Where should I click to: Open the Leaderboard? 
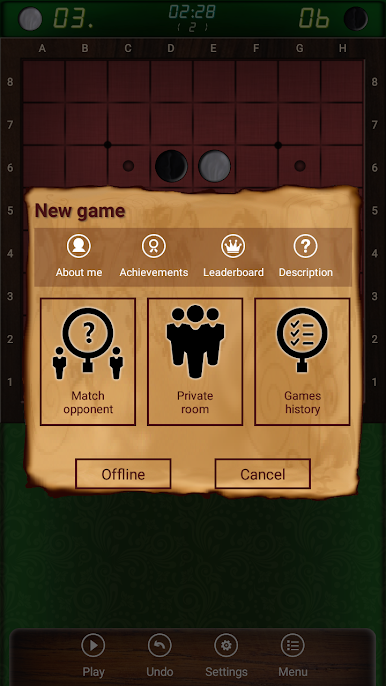[x=233, y=256]
